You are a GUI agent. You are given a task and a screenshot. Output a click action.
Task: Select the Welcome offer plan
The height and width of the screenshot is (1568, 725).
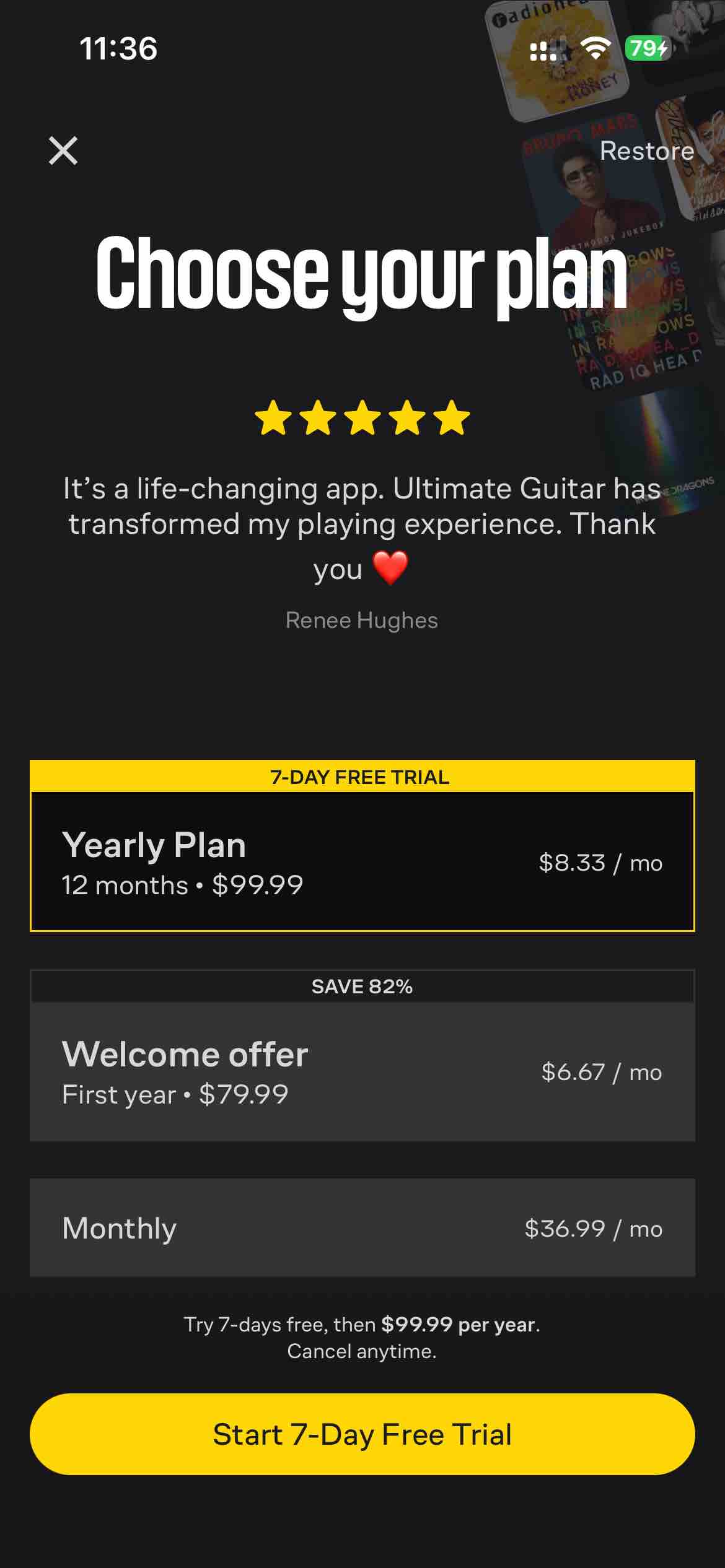362,1071
